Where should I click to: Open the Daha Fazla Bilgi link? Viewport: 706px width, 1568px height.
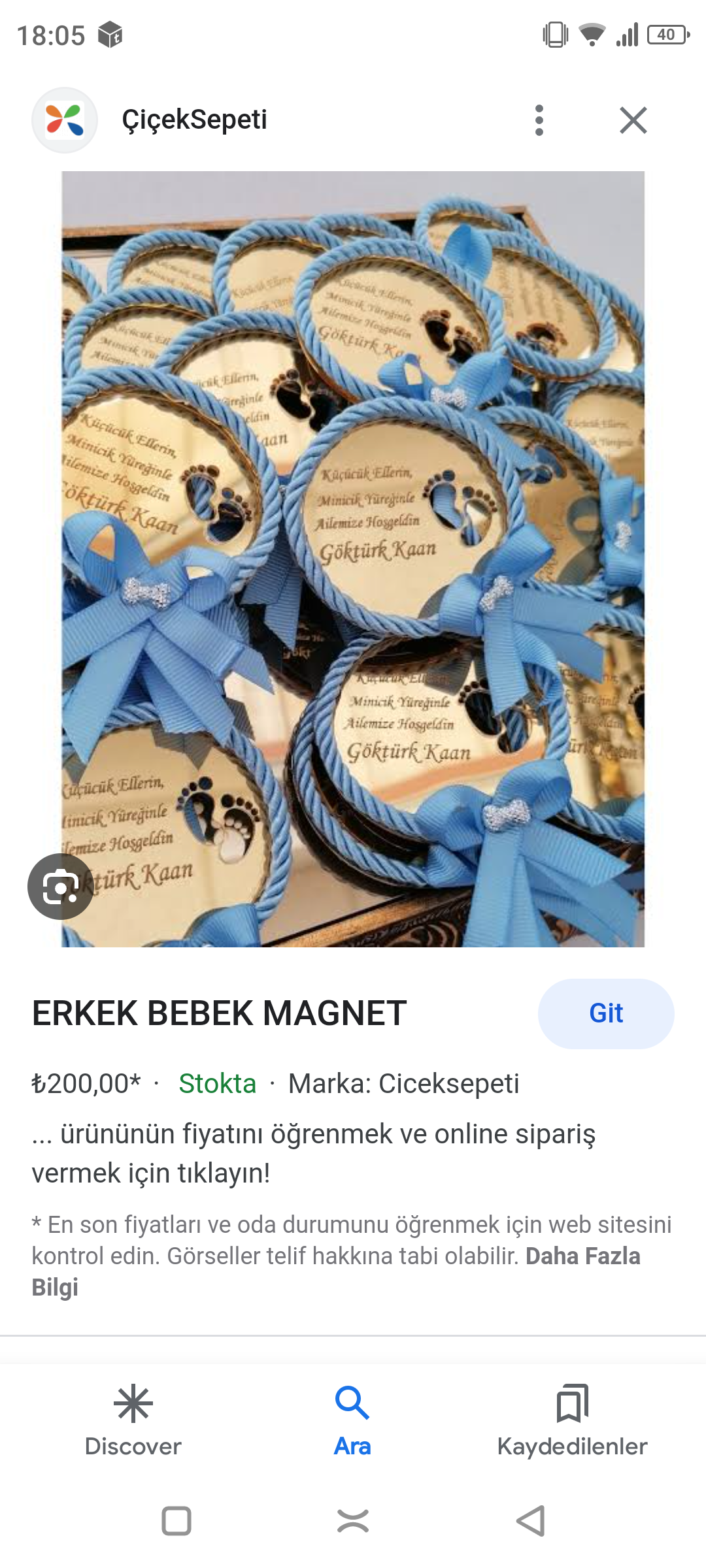(582, 1256)
